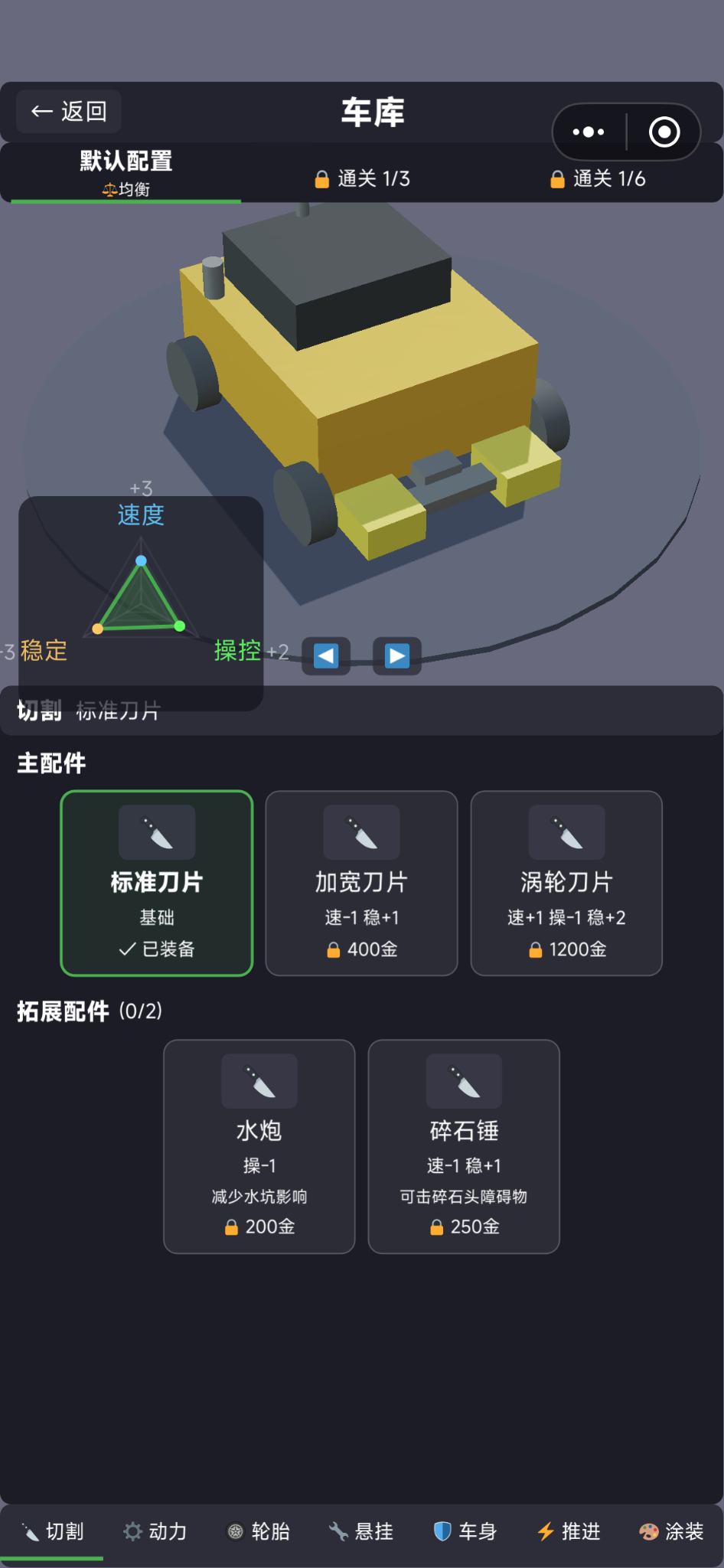Select the 默认配置 均衡 preset tab

[x=126, y=173]
